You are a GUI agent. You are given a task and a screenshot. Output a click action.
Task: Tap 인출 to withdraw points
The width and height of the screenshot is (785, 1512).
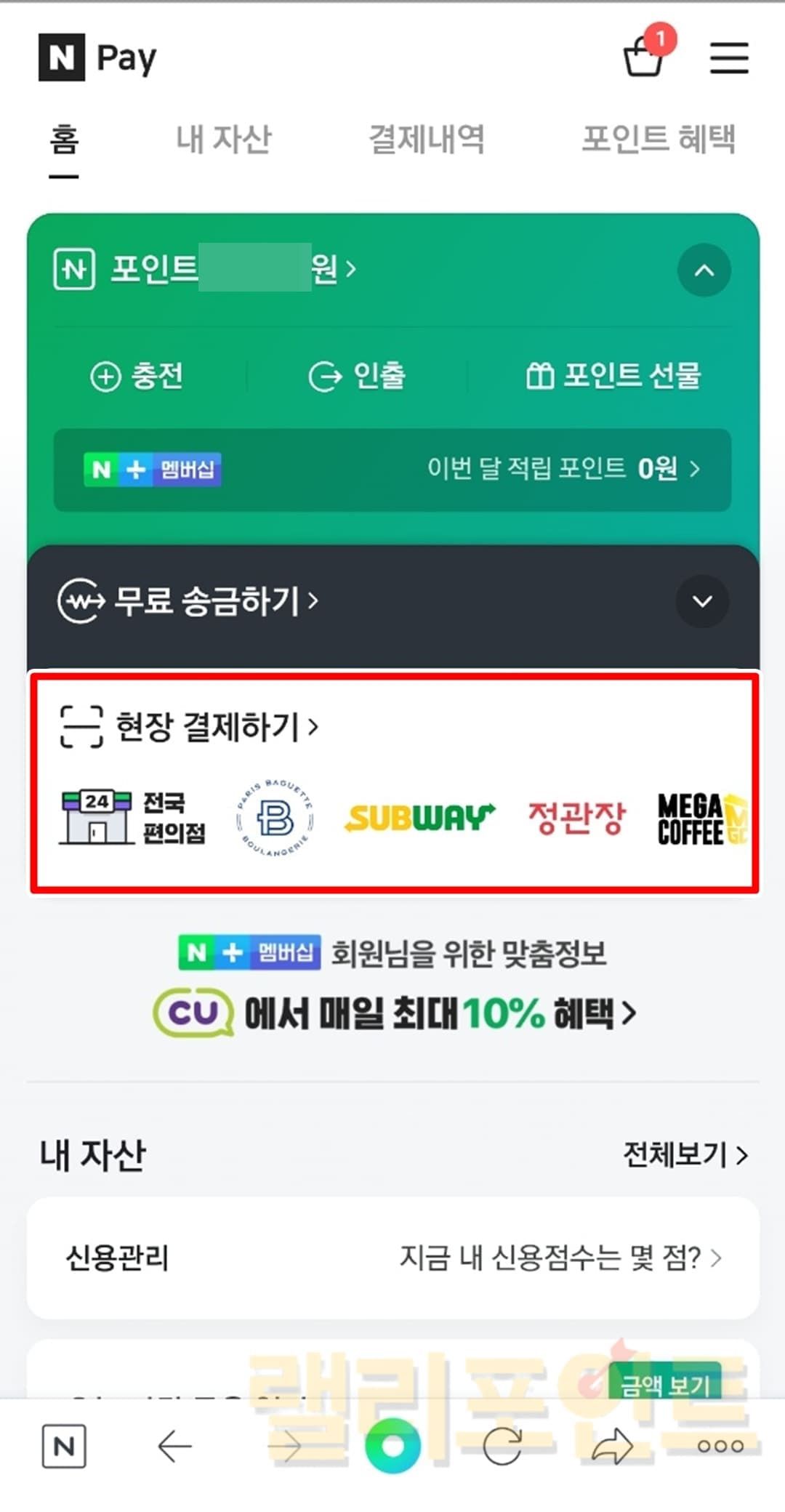[x=357, y=377]
